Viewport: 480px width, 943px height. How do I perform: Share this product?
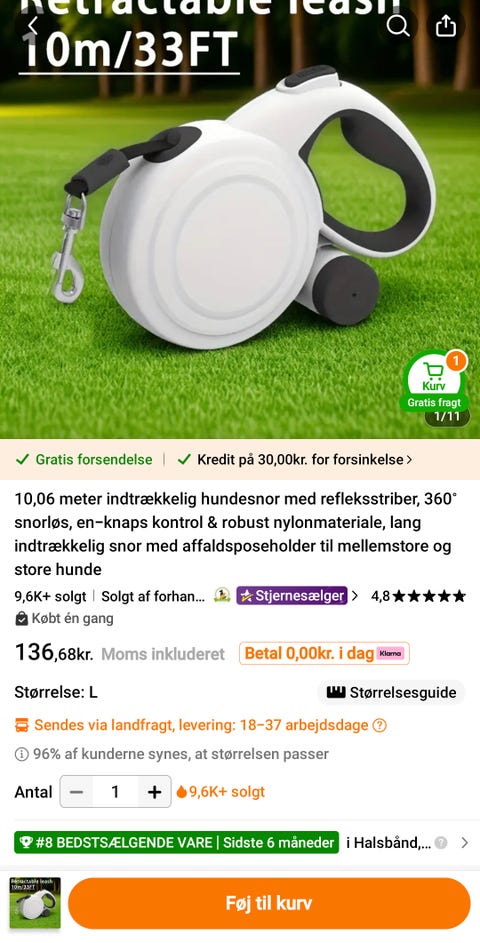446,25
